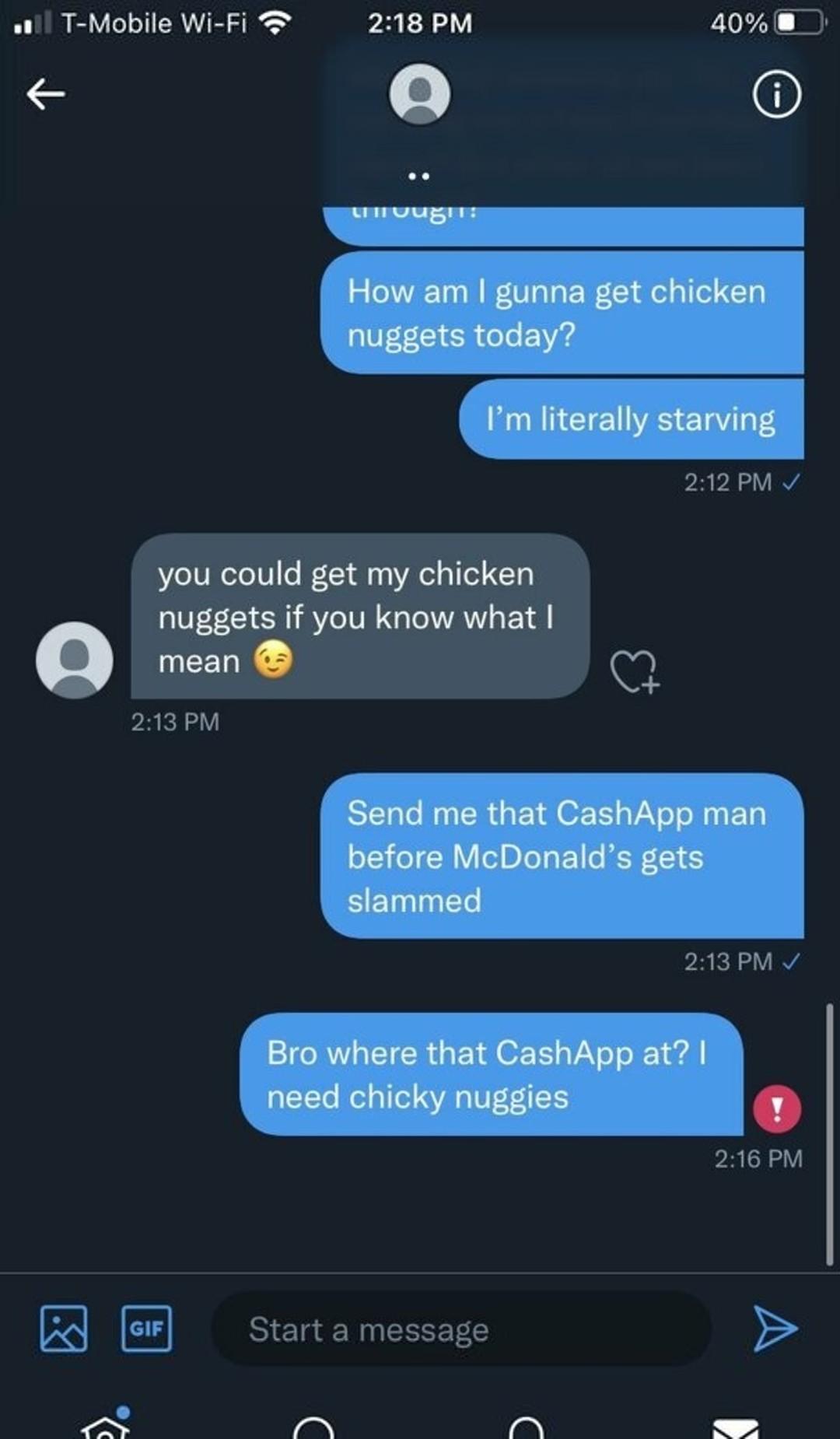Open conversation info

(x=776, y=95)
